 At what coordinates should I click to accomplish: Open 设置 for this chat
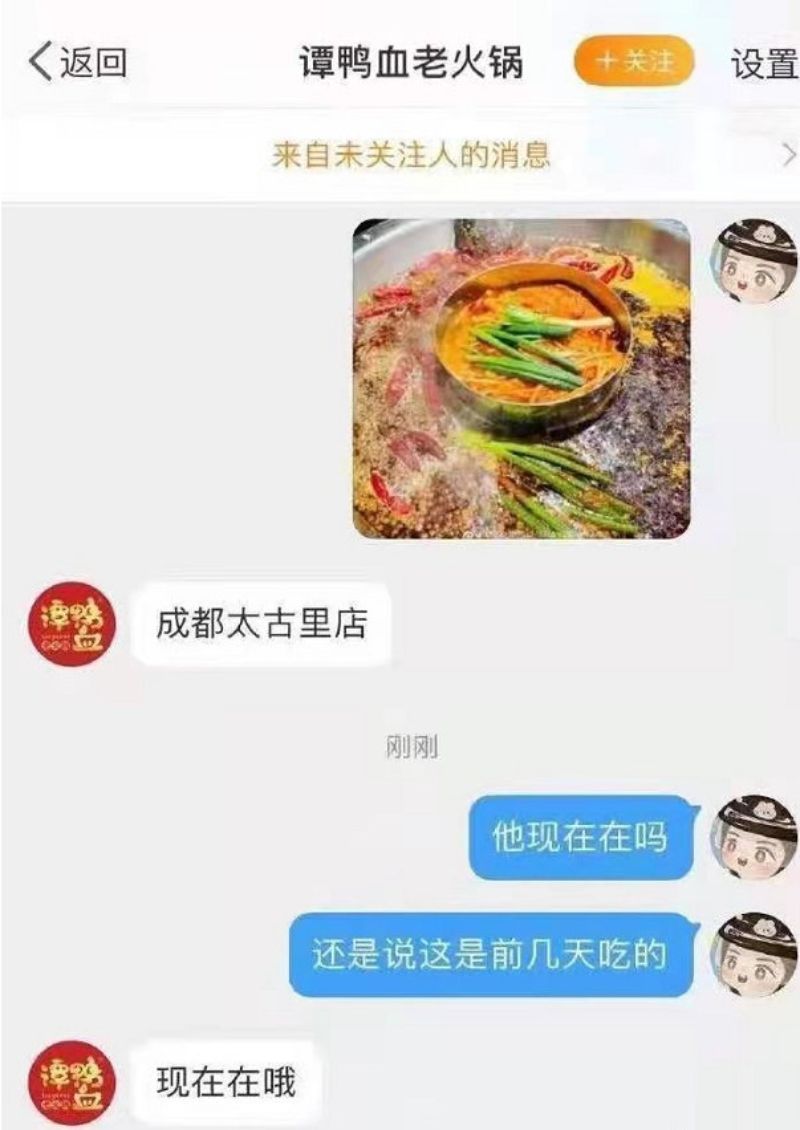763,63
